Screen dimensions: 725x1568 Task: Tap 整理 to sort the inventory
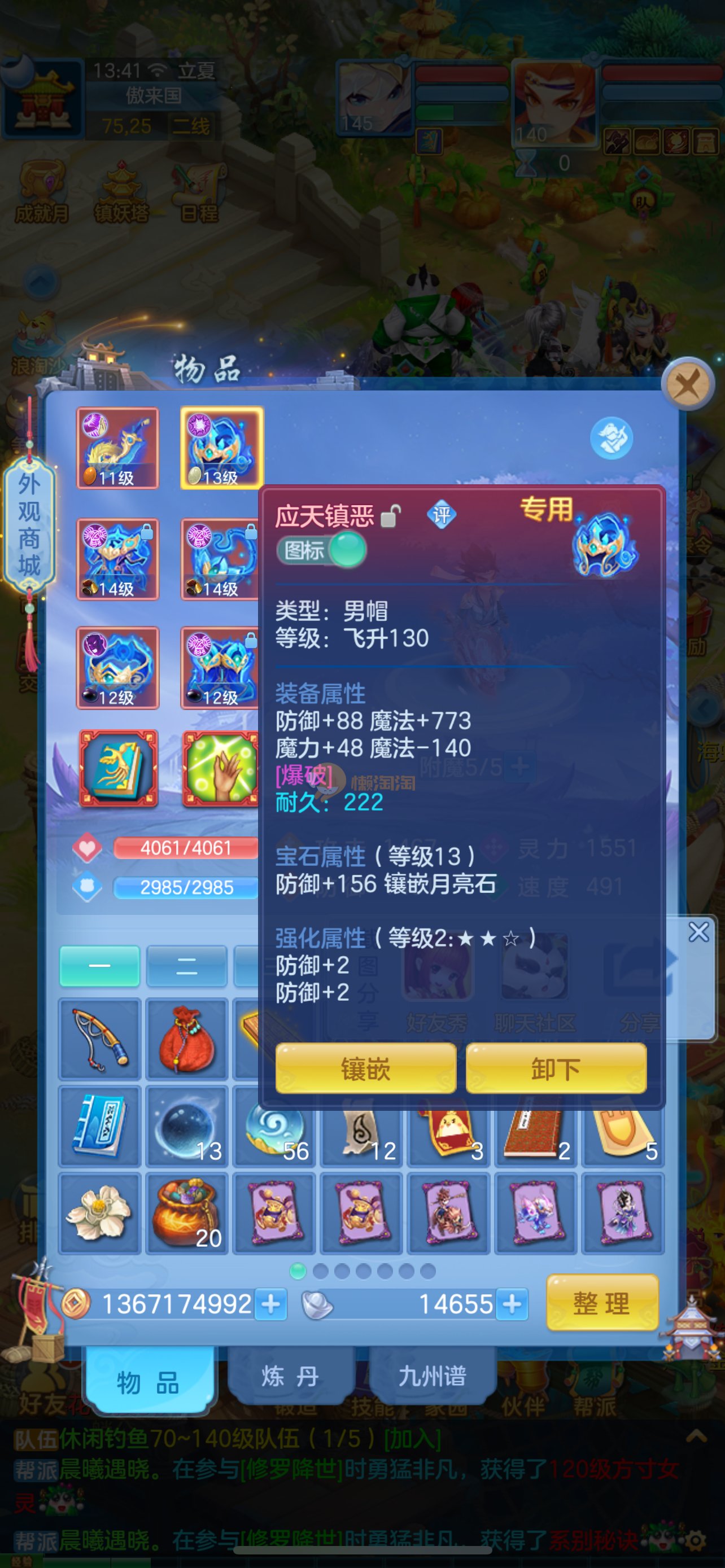(601, 1303)
